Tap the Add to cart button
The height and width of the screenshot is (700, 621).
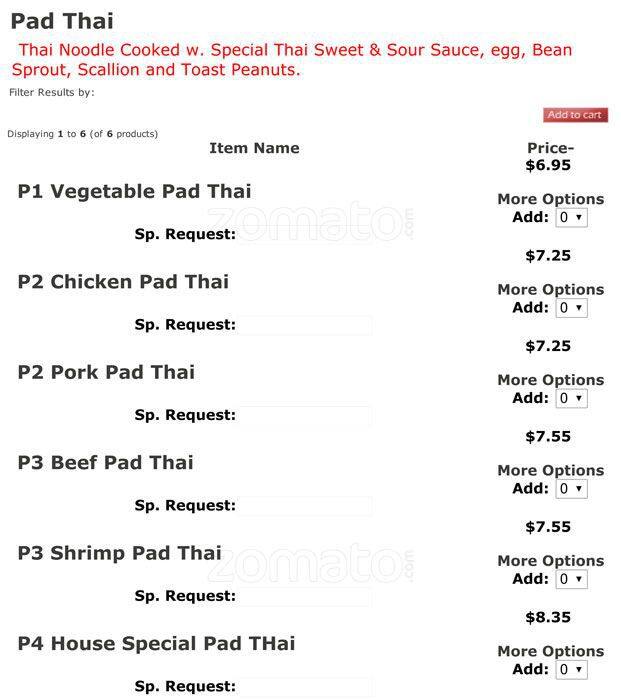point(575,115)
